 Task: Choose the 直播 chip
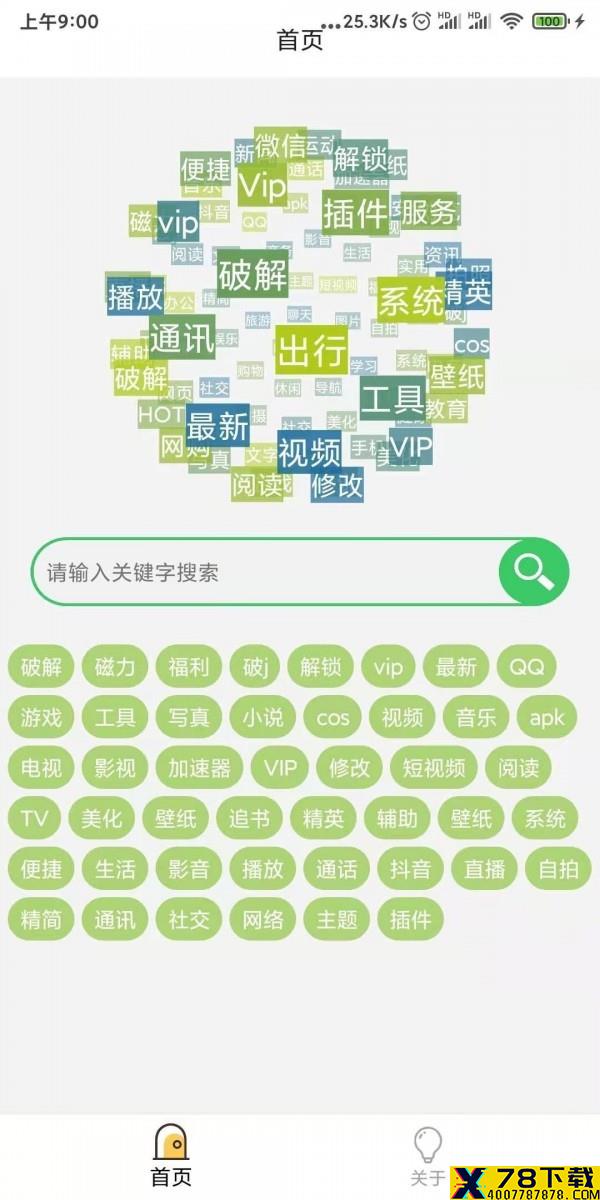pos(485,869)
